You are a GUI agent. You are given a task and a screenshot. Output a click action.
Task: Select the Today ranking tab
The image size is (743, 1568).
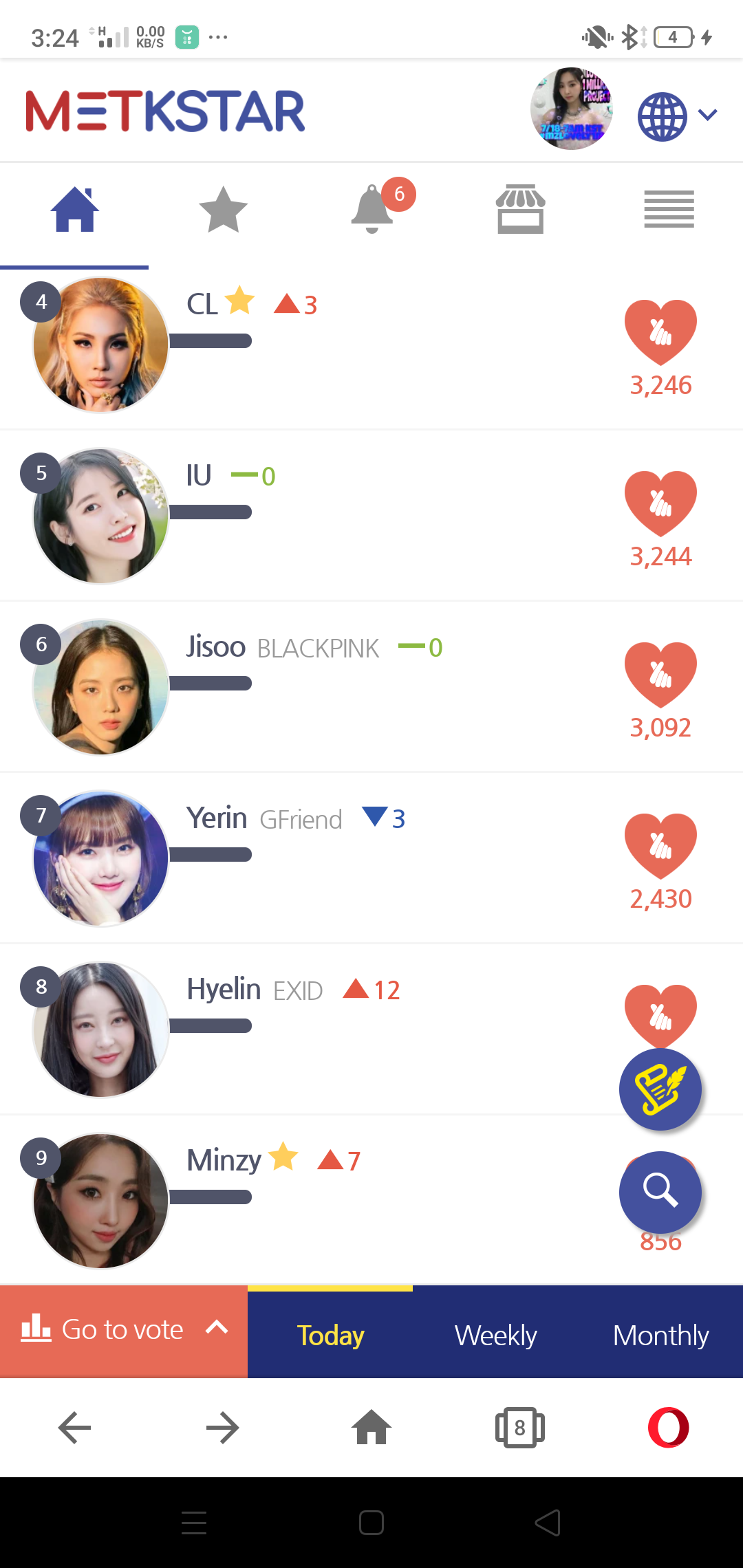[330, 1336]
